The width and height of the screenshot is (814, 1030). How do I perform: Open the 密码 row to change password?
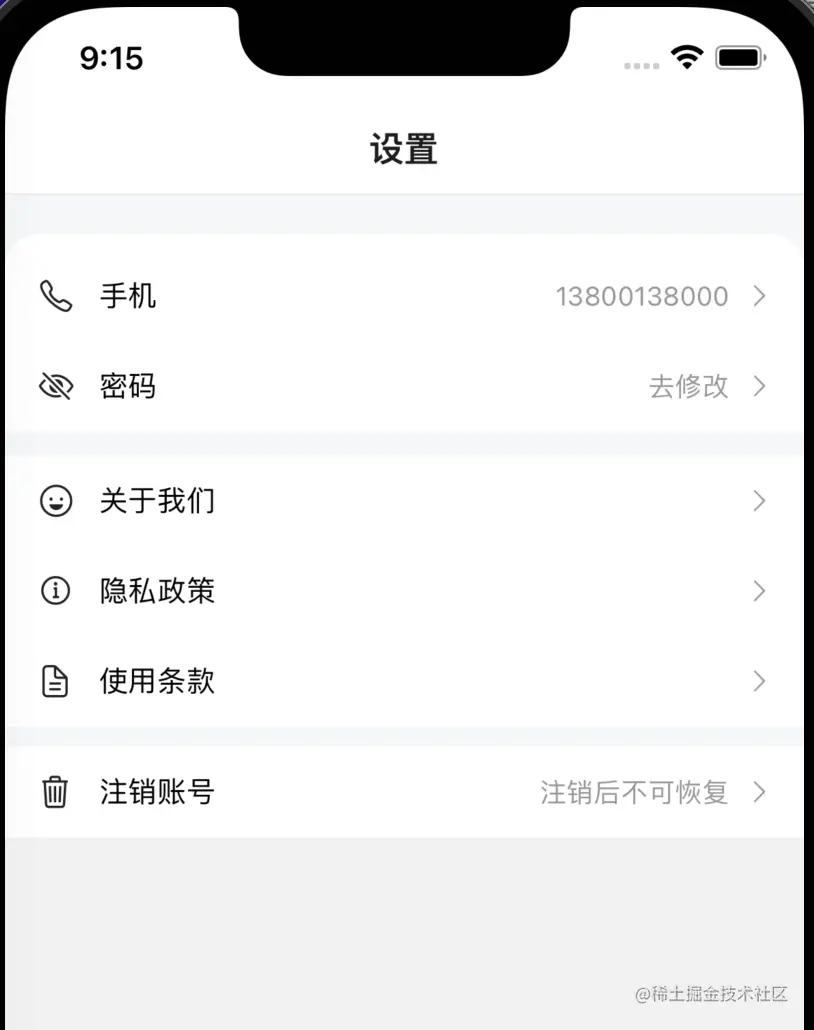coord(404,386)
